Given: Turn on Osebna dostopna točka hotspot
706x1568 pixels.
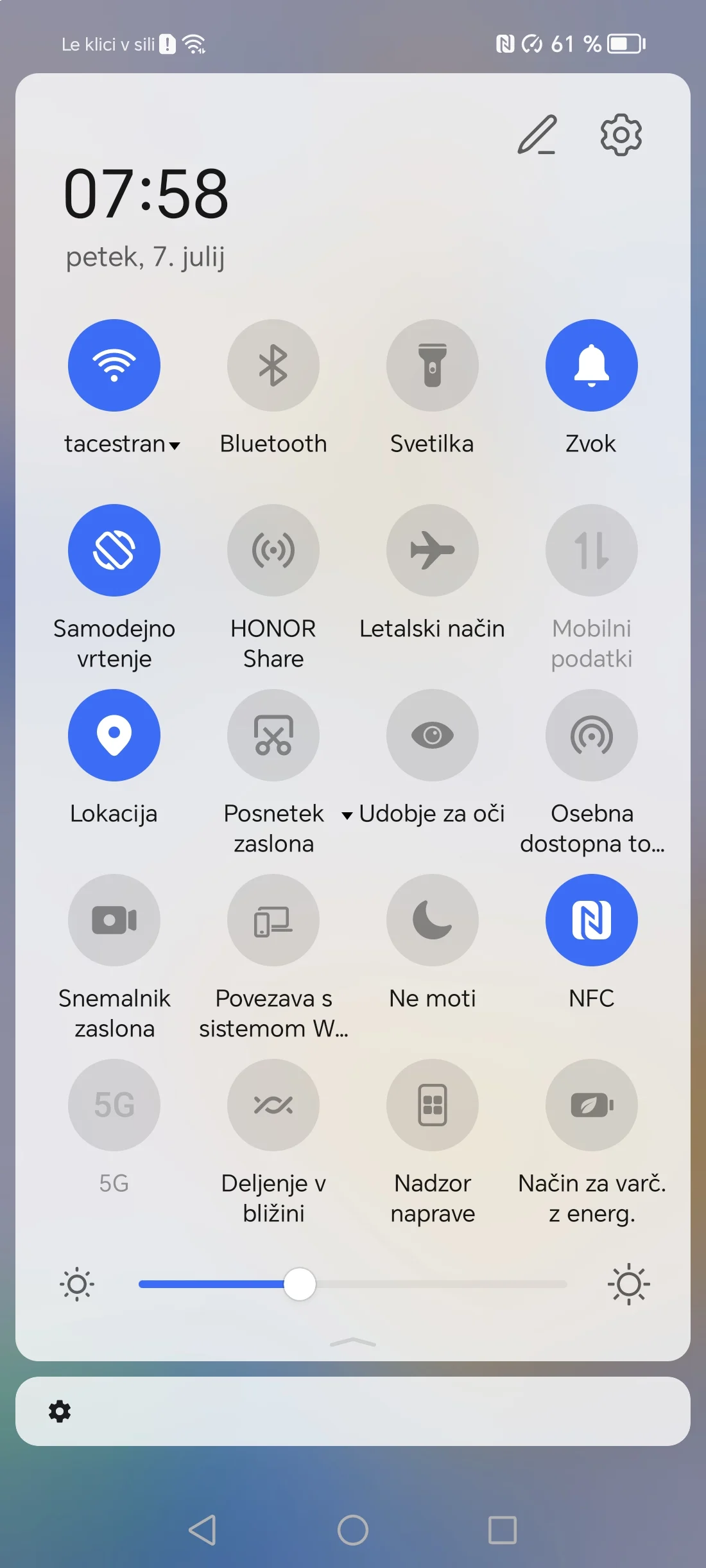Looking at the screenshot, I should pos(591,735).
